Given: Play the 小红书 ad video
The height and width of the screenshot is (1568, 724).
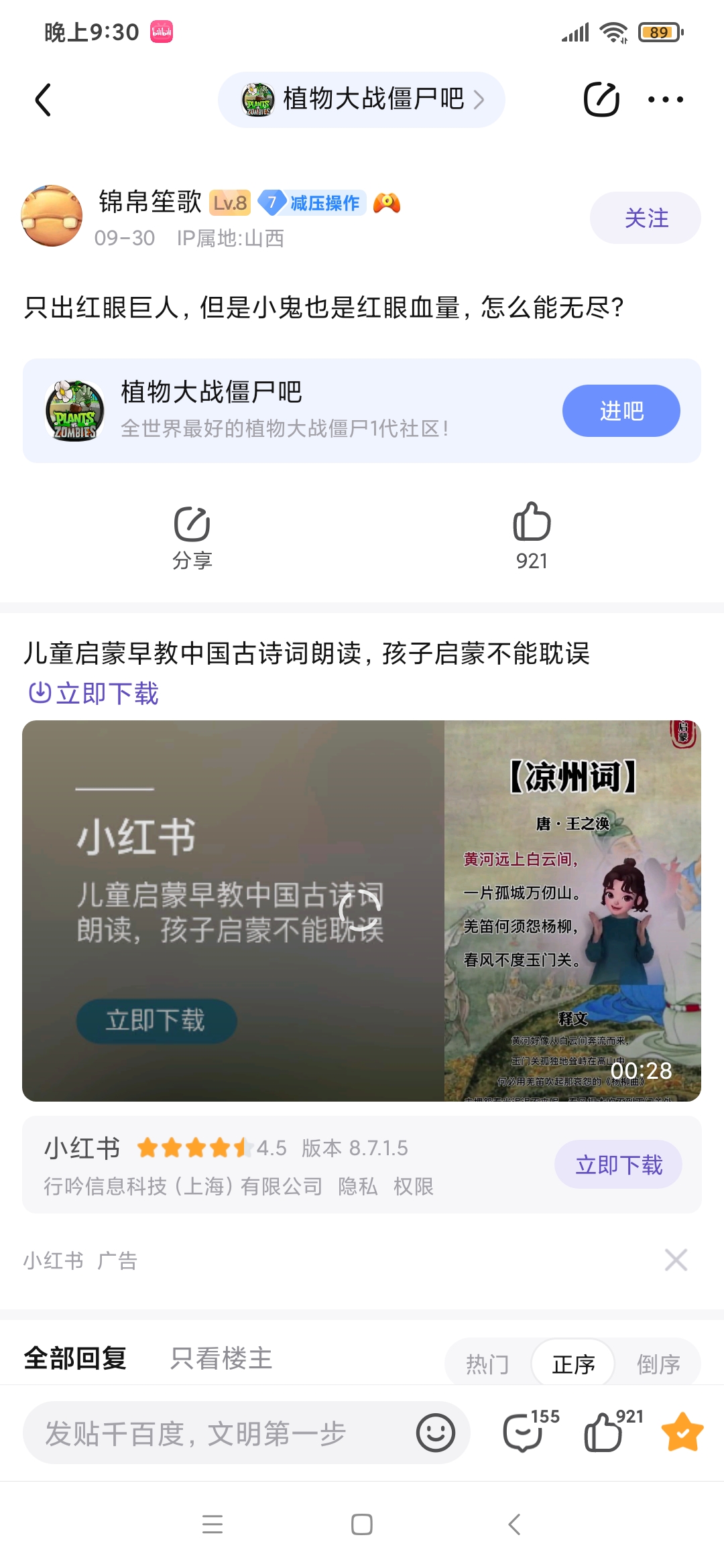Looking at the screenshot, I should pyautogui.click(x=360, y=910).
